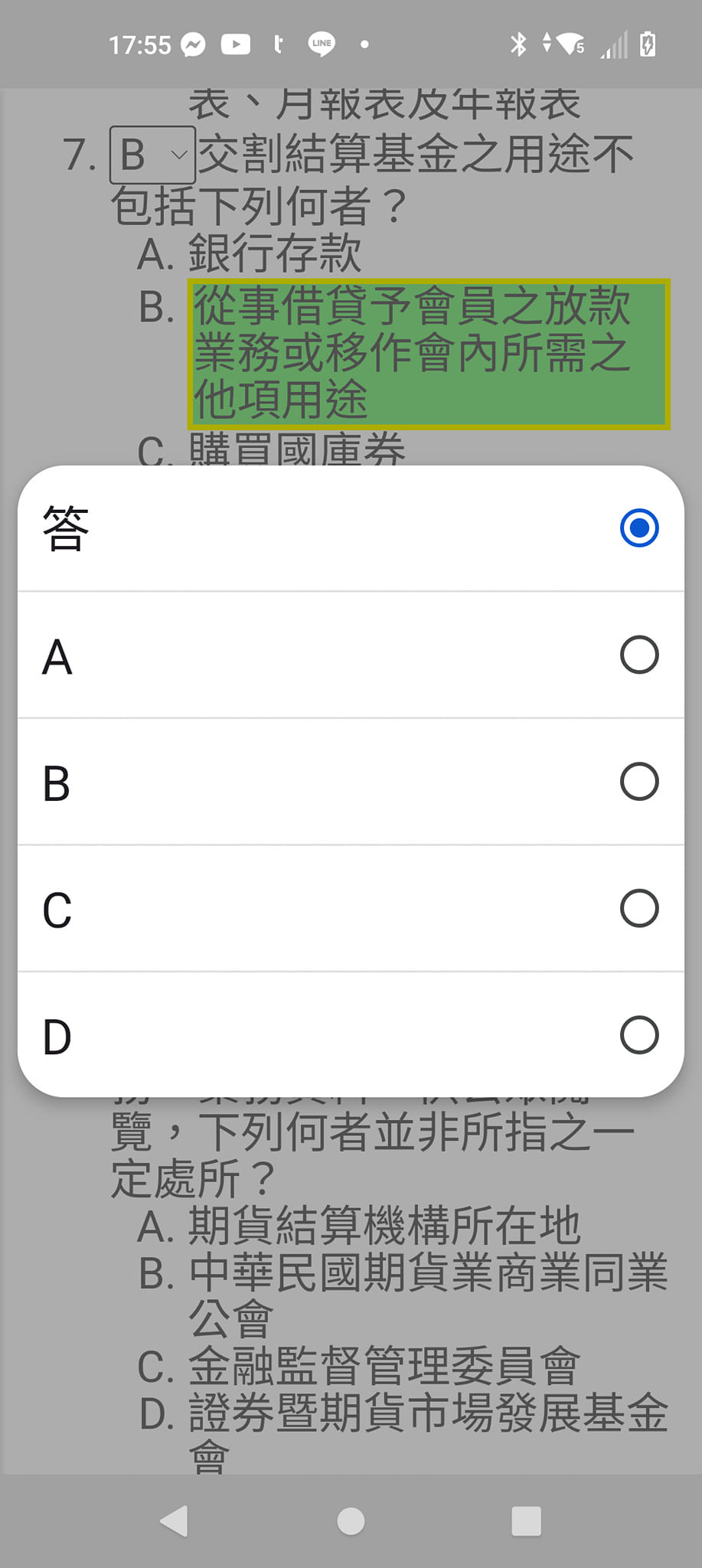Open the Messenger notification icon
The height and width of the screenshot is (1568, 702).
194,44
